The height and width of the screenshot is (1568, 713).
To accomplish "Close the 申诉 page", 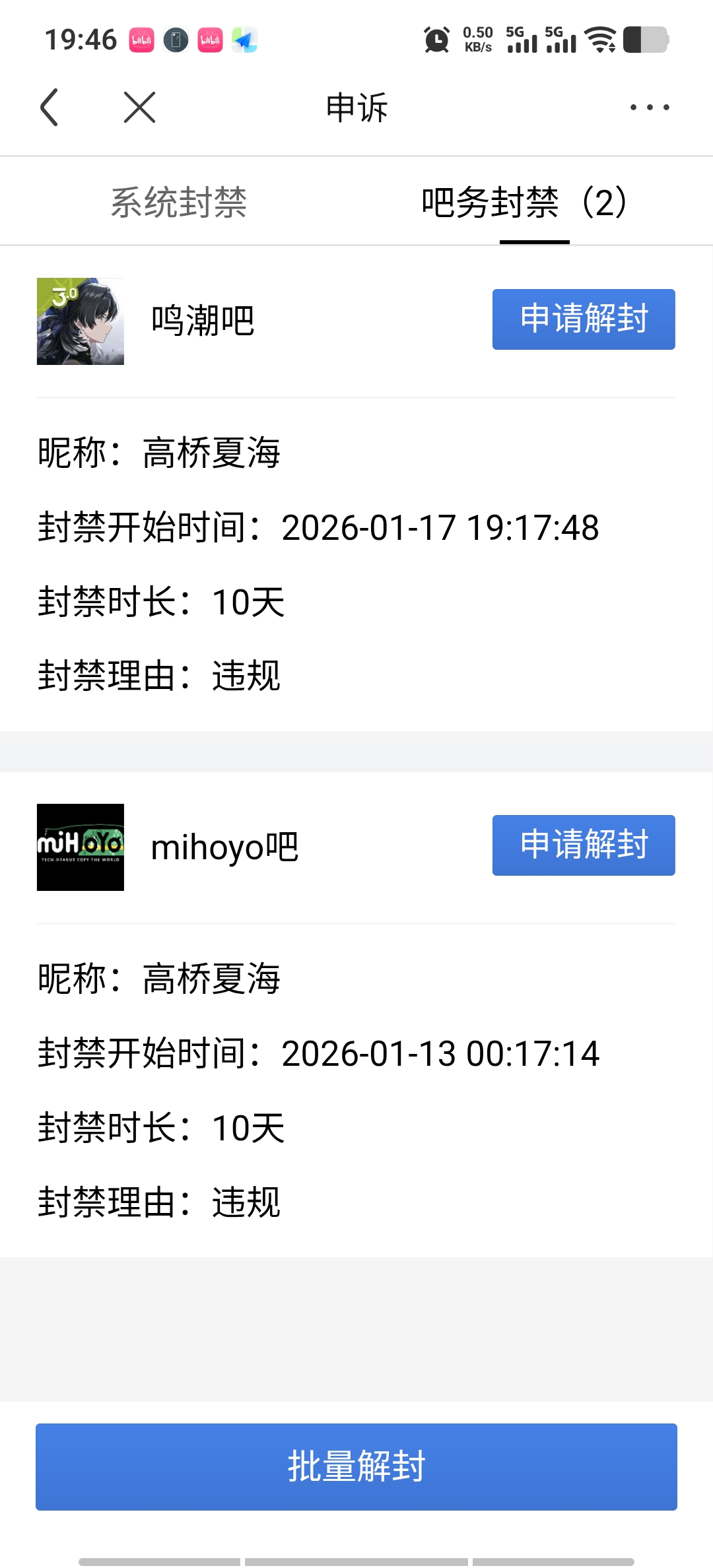I will coord(139,107).
